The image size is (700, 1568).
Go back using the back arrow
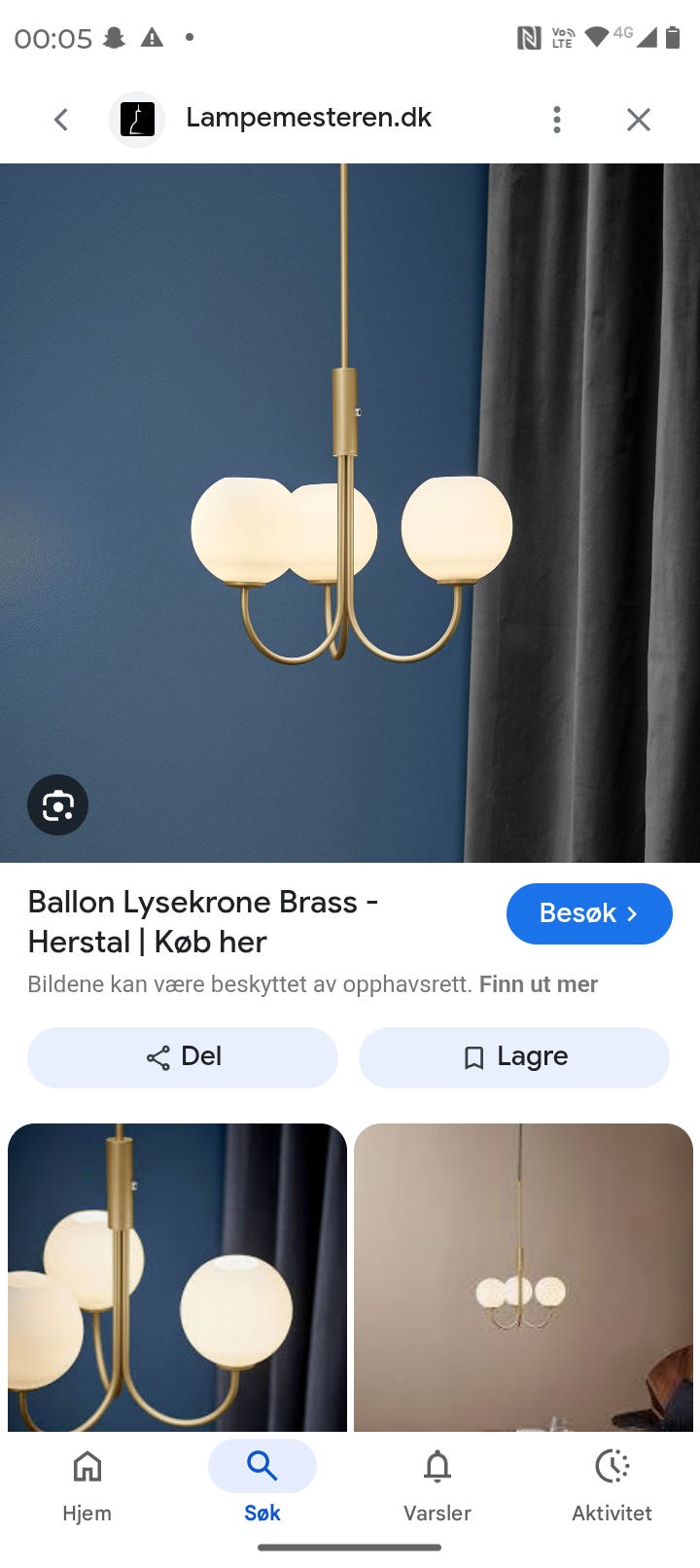pyautogui.click(x=60, y=119)
